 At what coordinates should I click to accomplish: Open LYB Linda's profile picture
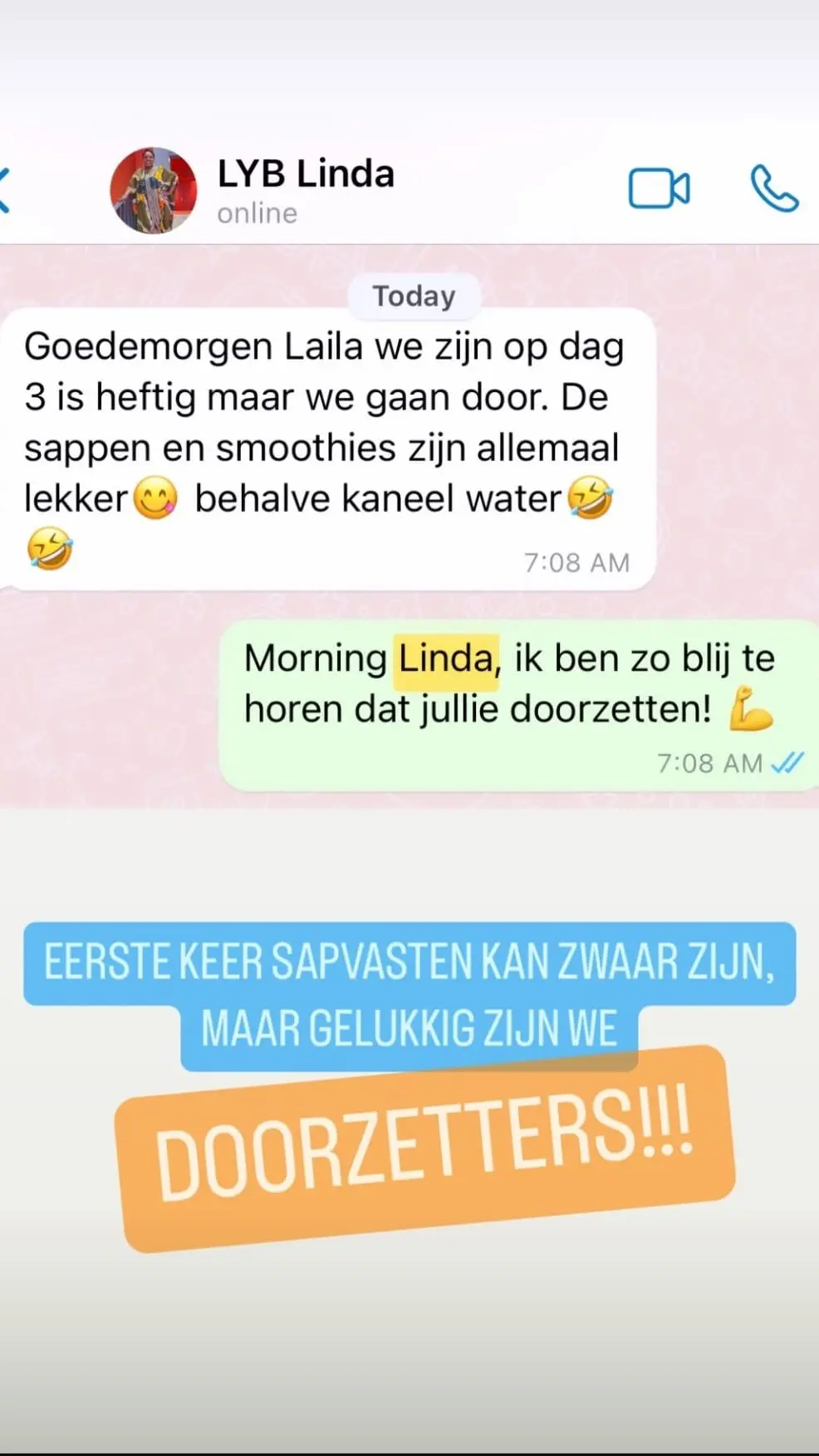(x=153, y=189)
